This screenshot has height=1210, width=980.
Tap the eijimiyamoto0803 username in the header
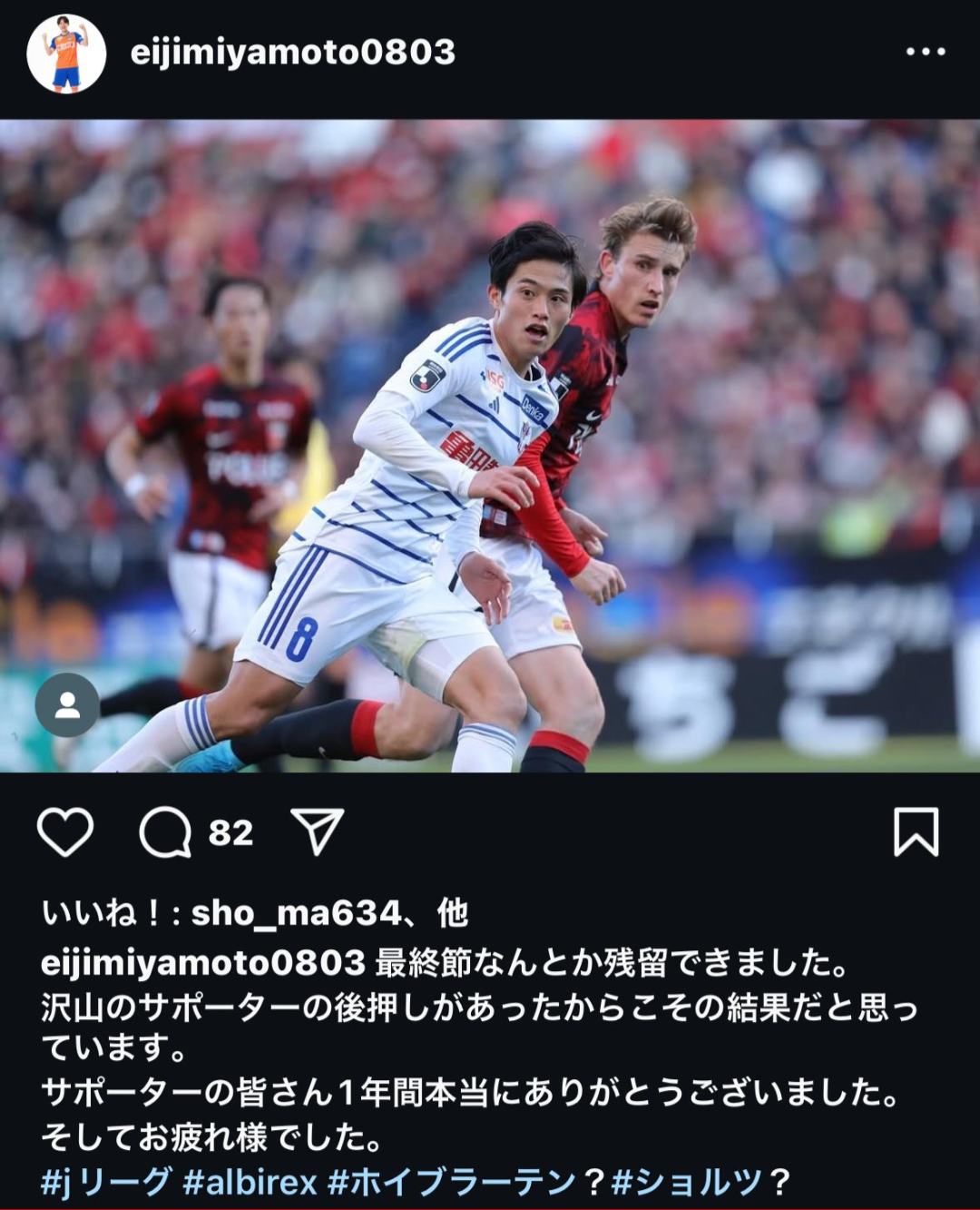point(292,53)
